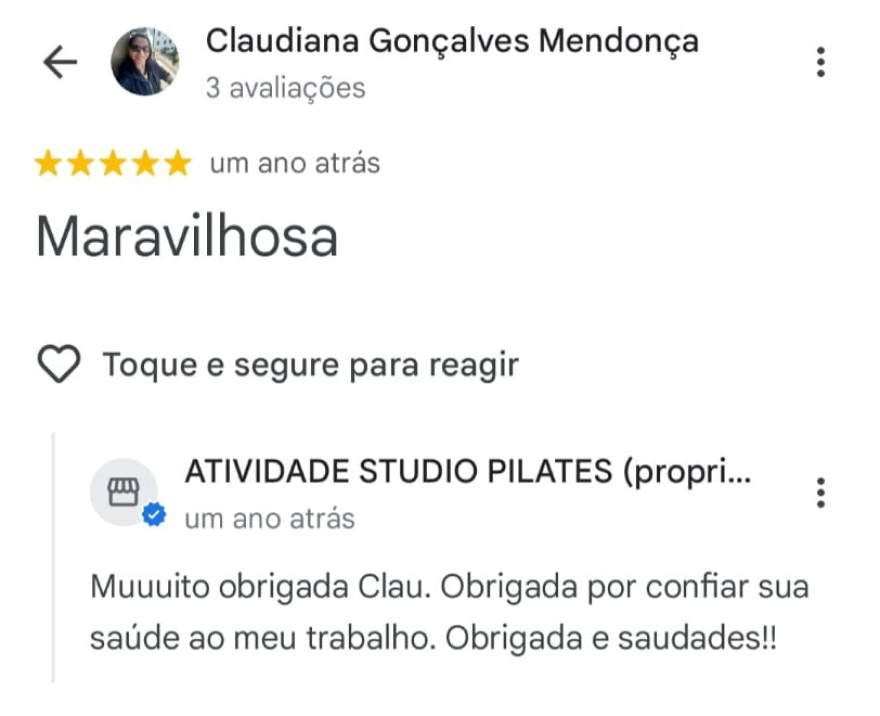Viewport: 880px width, 716px height.
Task: React to the review with heart
Action: click(58, 365)
